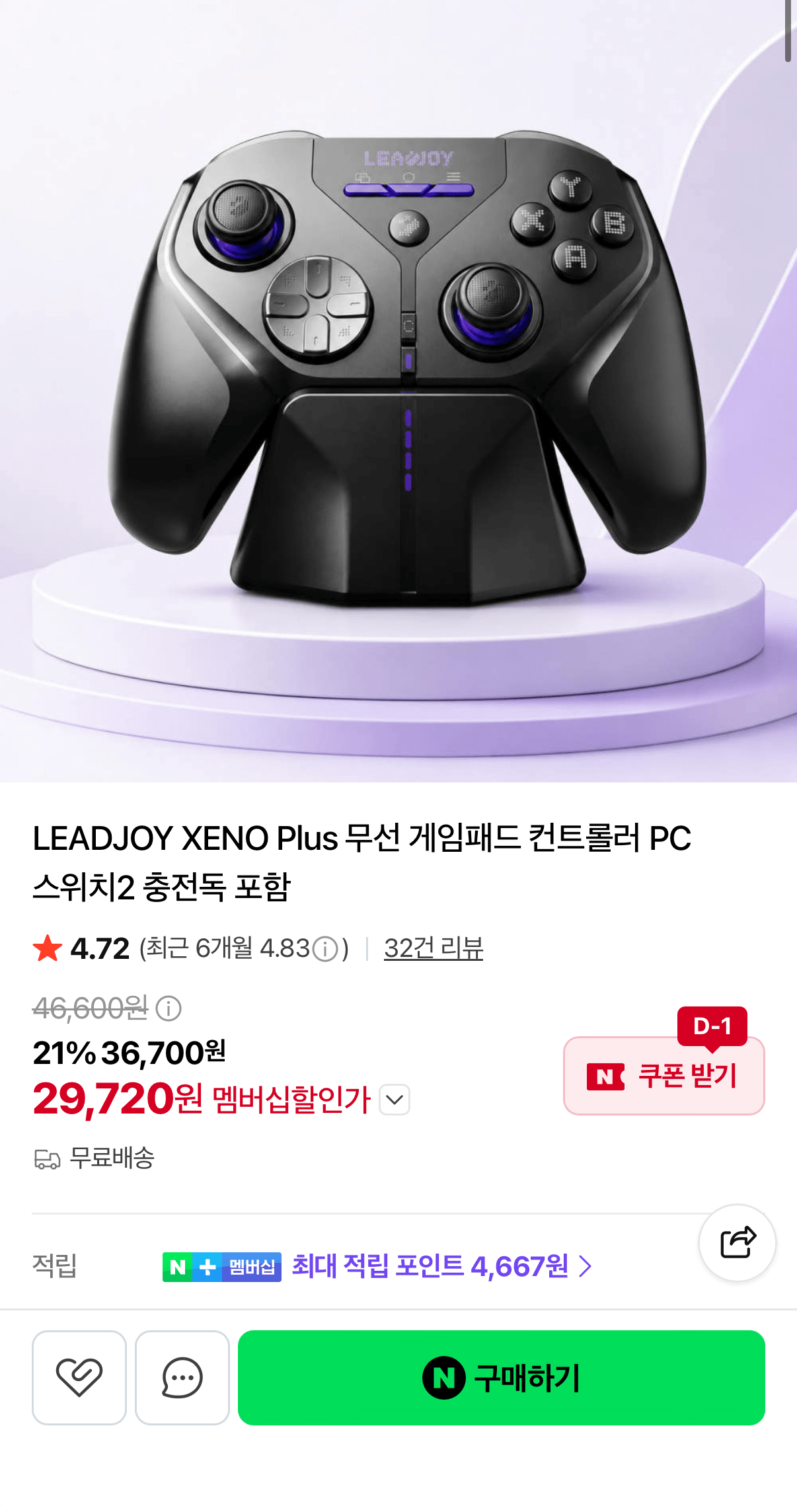Viewport: 797px width, 1512px height.
Task: Open the 32건 리뷰 reviews link
Action: tap(434, 948)
